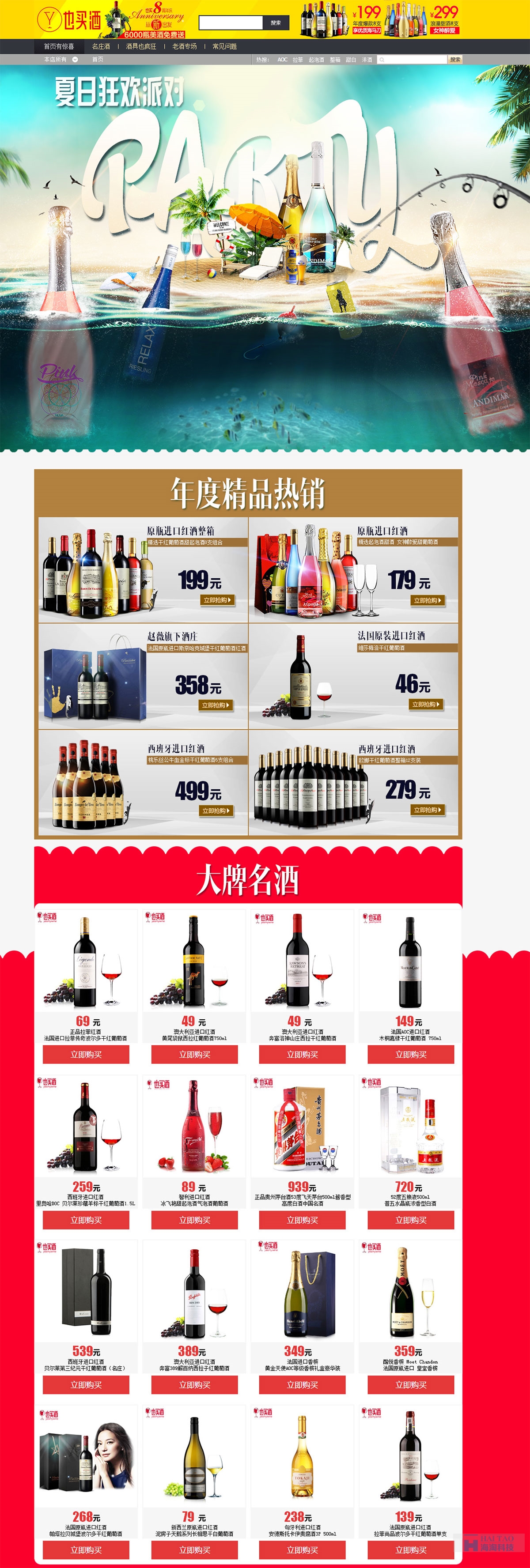
Task: Buy the 720元 五粮液 with 立即购买
Action: [411, 1220]
